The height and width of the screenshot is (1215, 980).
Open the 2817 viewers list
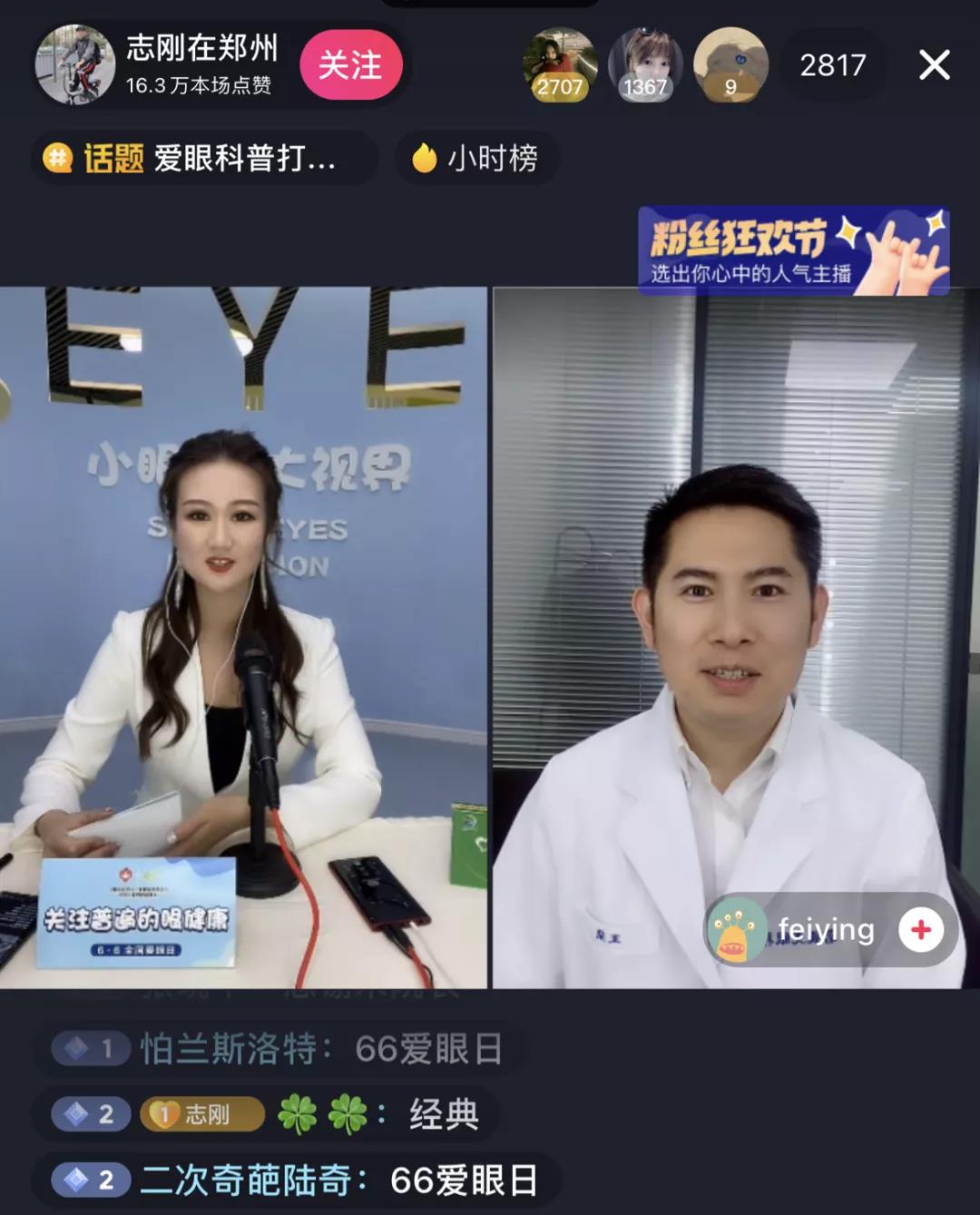[832, 65]
